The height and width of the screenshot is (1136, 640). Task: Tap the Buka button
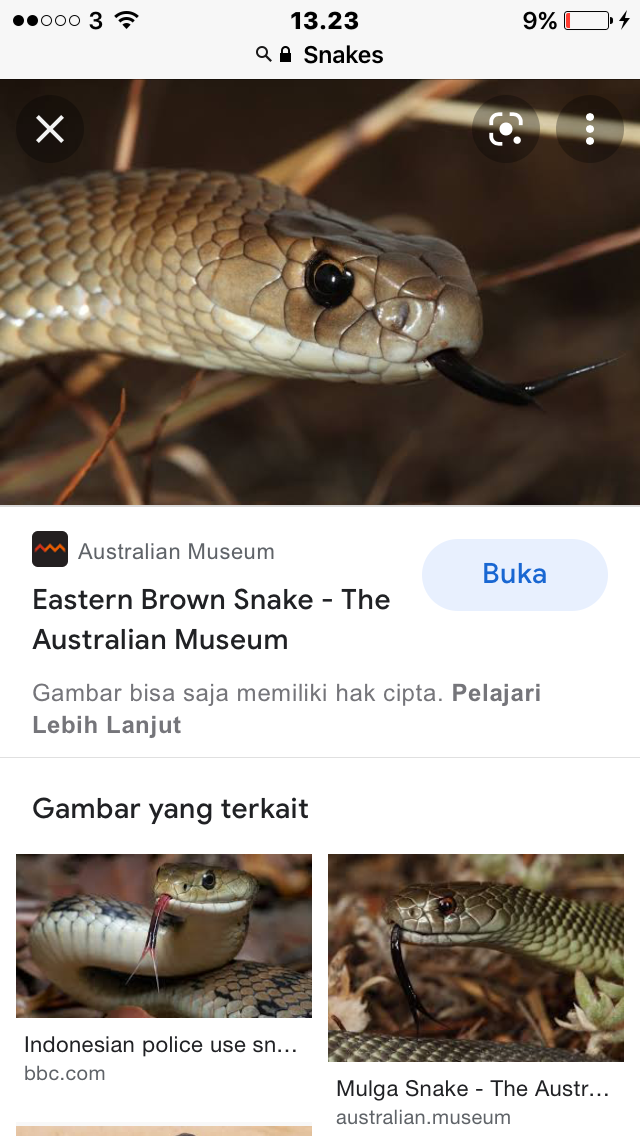click(x=514, y=575)
